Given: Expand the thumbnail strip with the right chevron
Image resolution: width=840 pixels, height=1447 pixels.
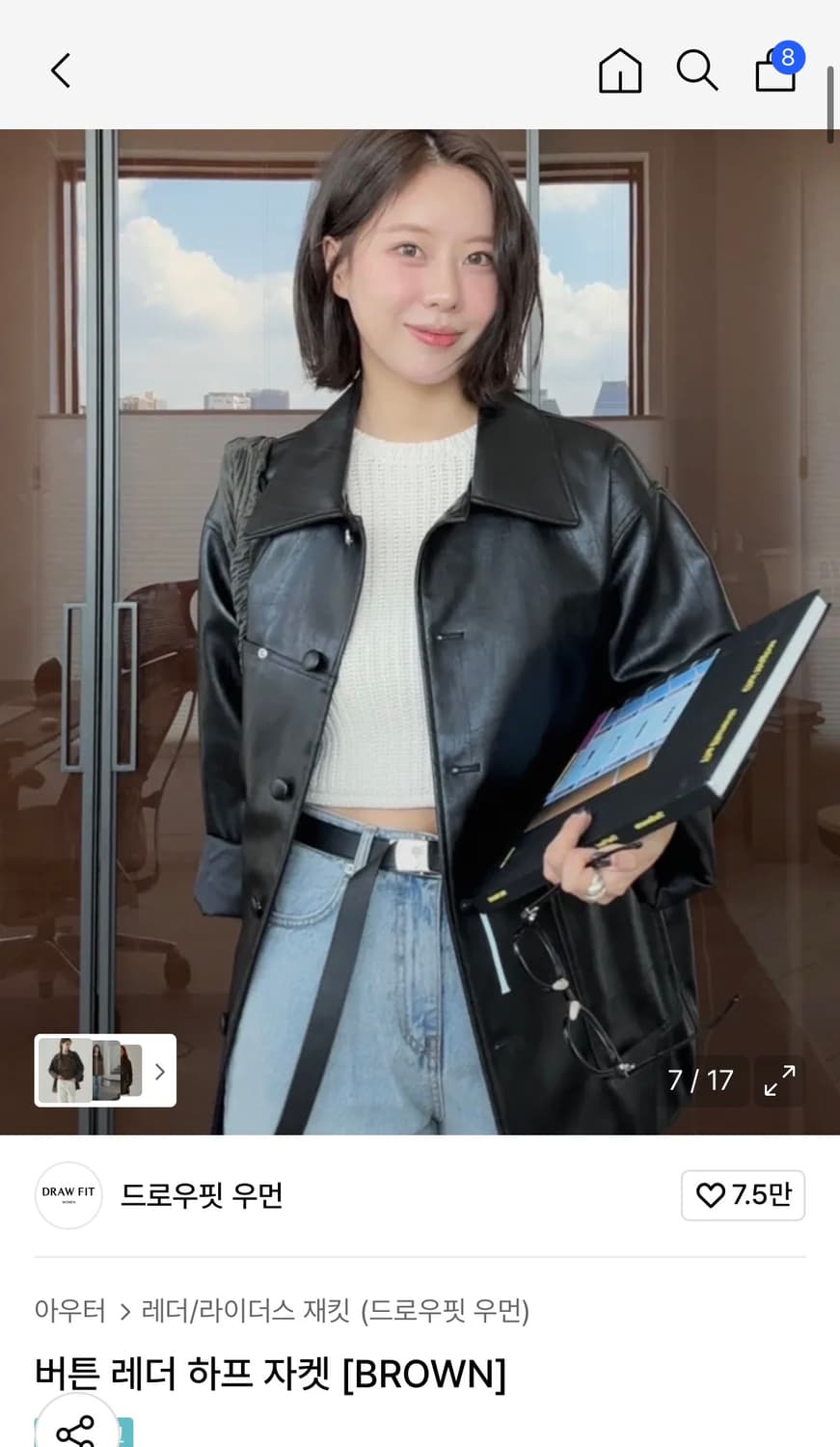Looking at the screenshot, I should tap(160, 1072).
